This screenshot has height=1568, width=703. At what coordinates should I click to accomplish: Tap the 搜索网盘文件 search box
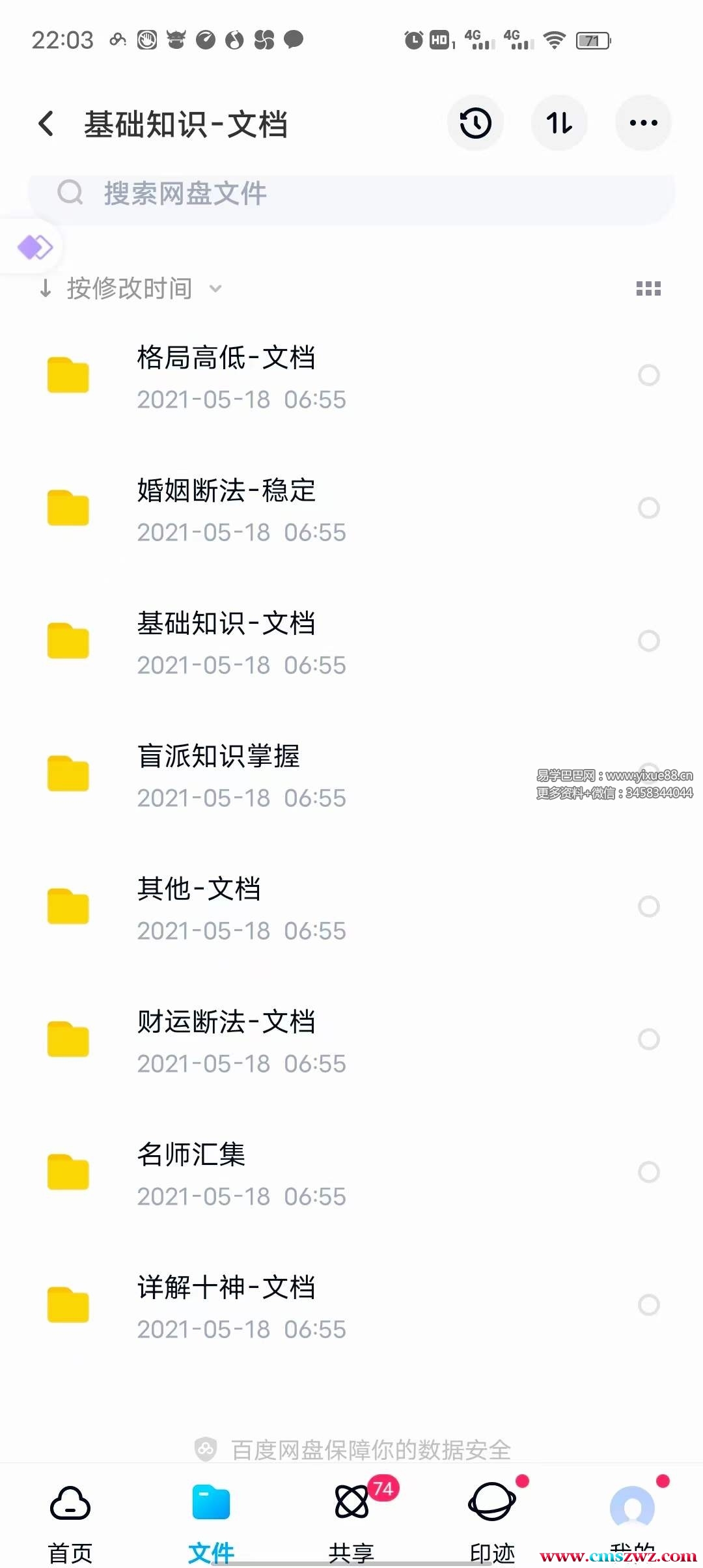(351, 193)
